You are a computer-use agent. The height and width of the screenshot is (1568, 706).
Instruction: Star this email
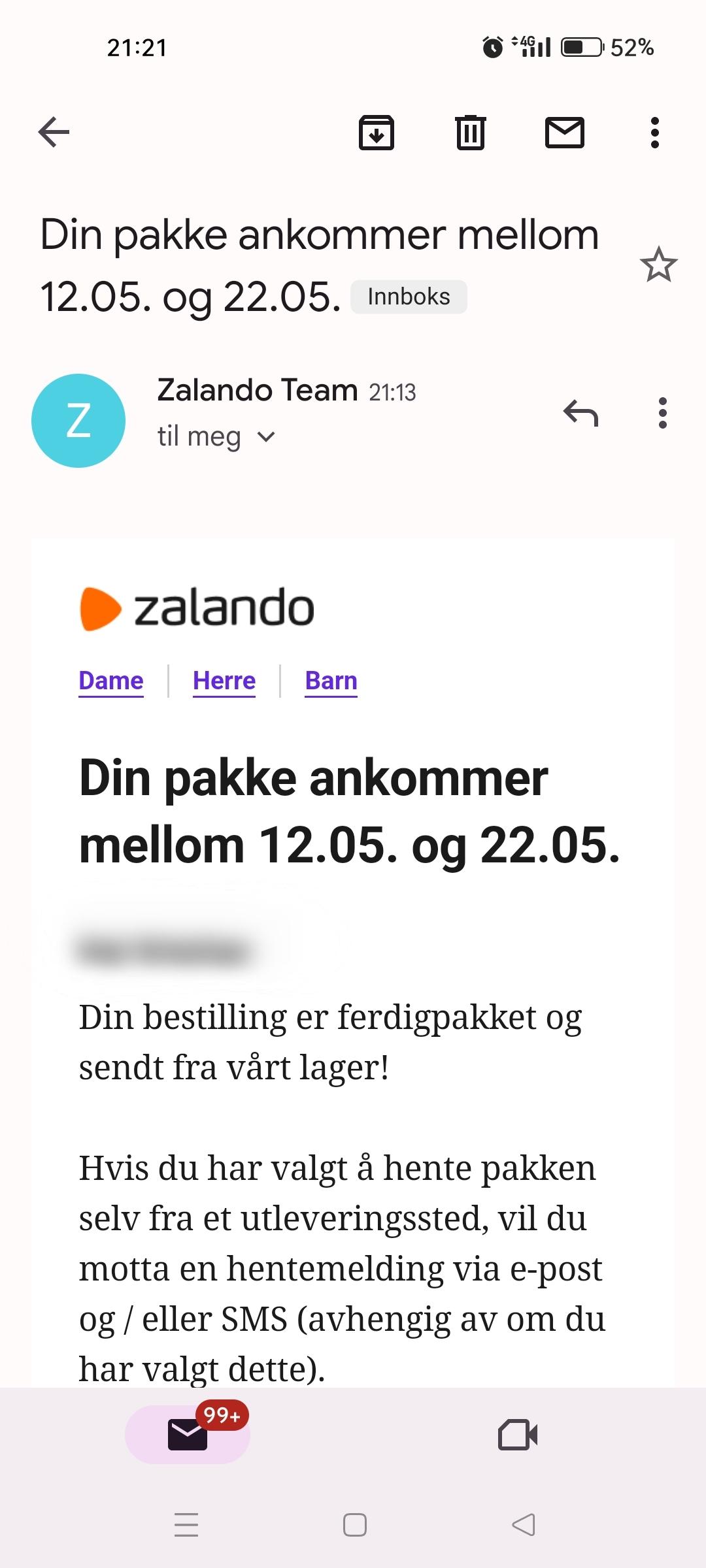(658, 265)
